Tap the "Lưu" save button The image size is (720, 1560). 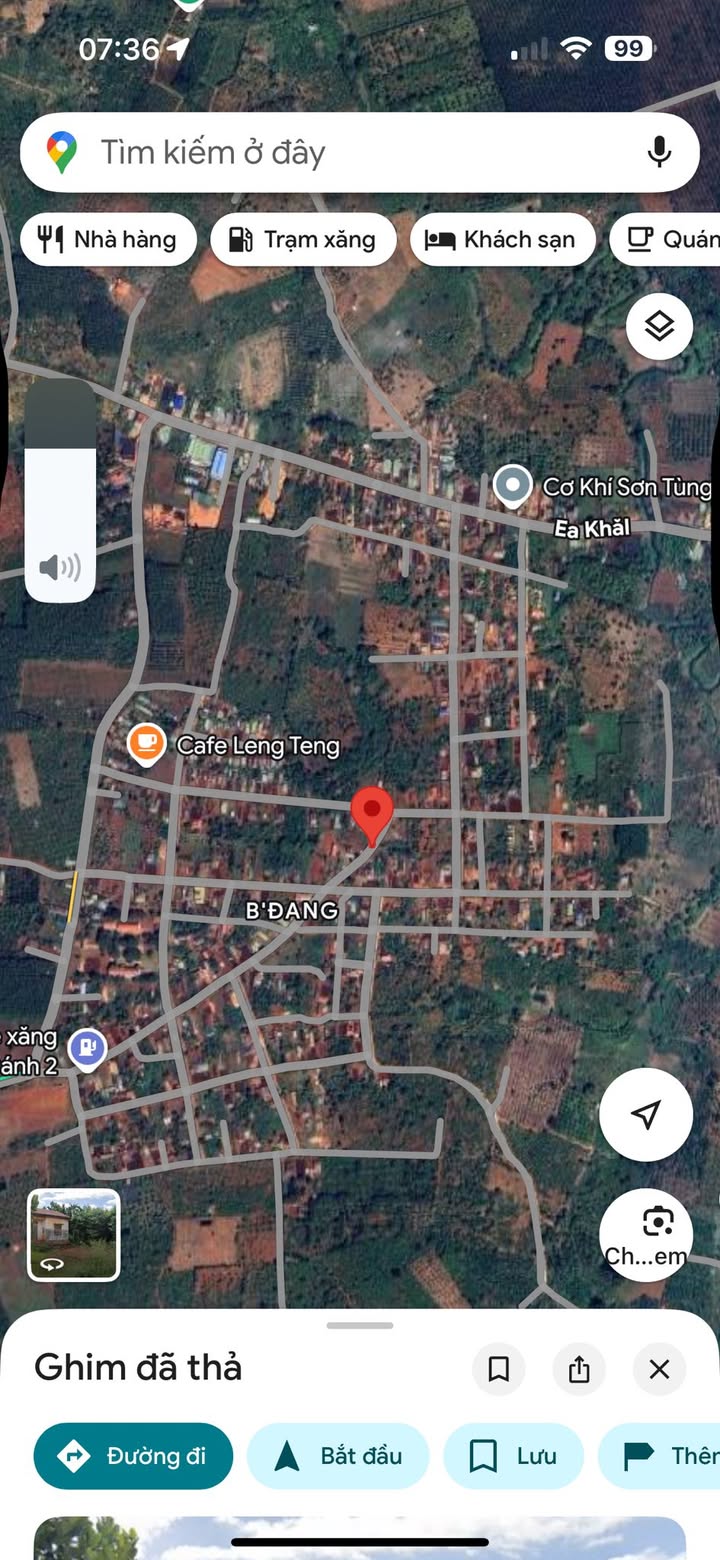point(513,1456)
